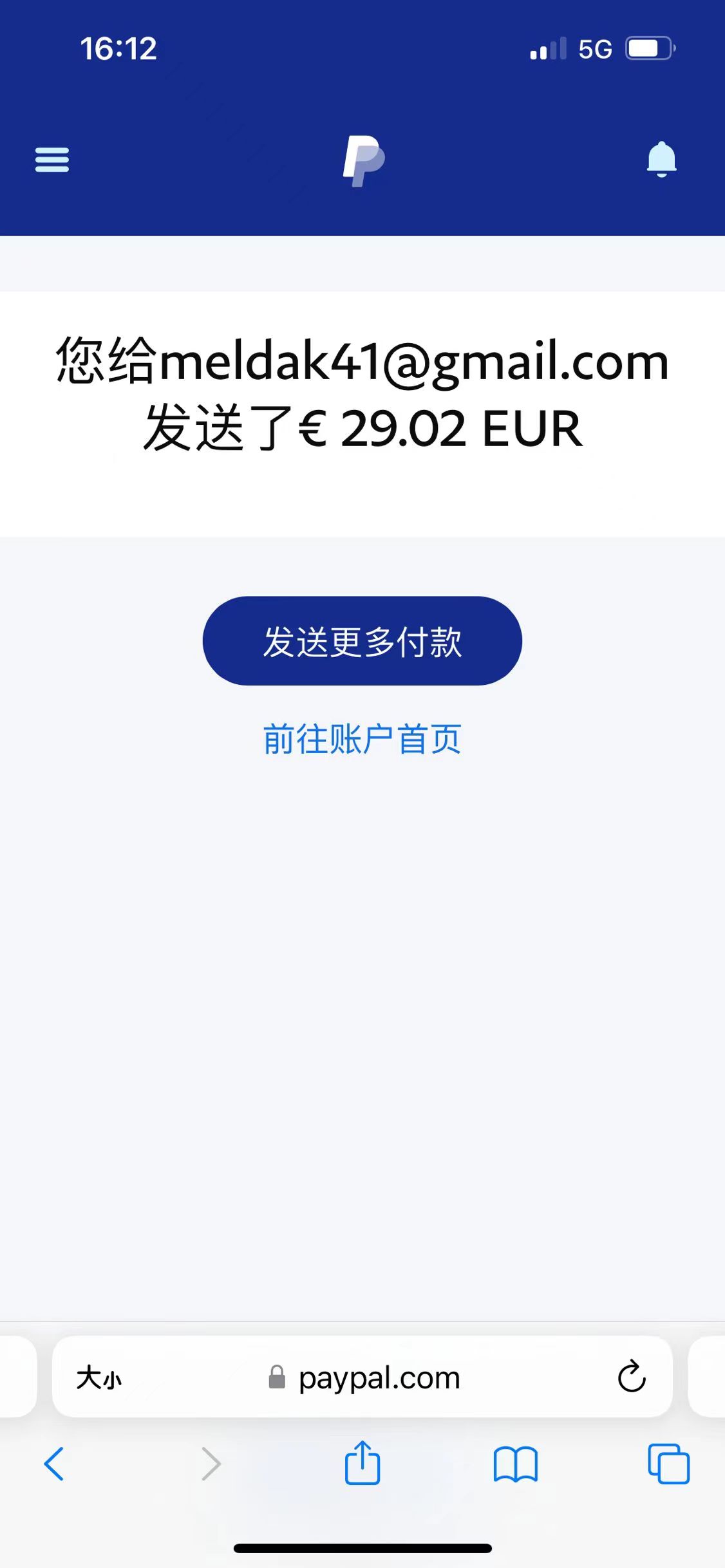
Task: Tap the 发送更多付款 button
Action: 362,641
